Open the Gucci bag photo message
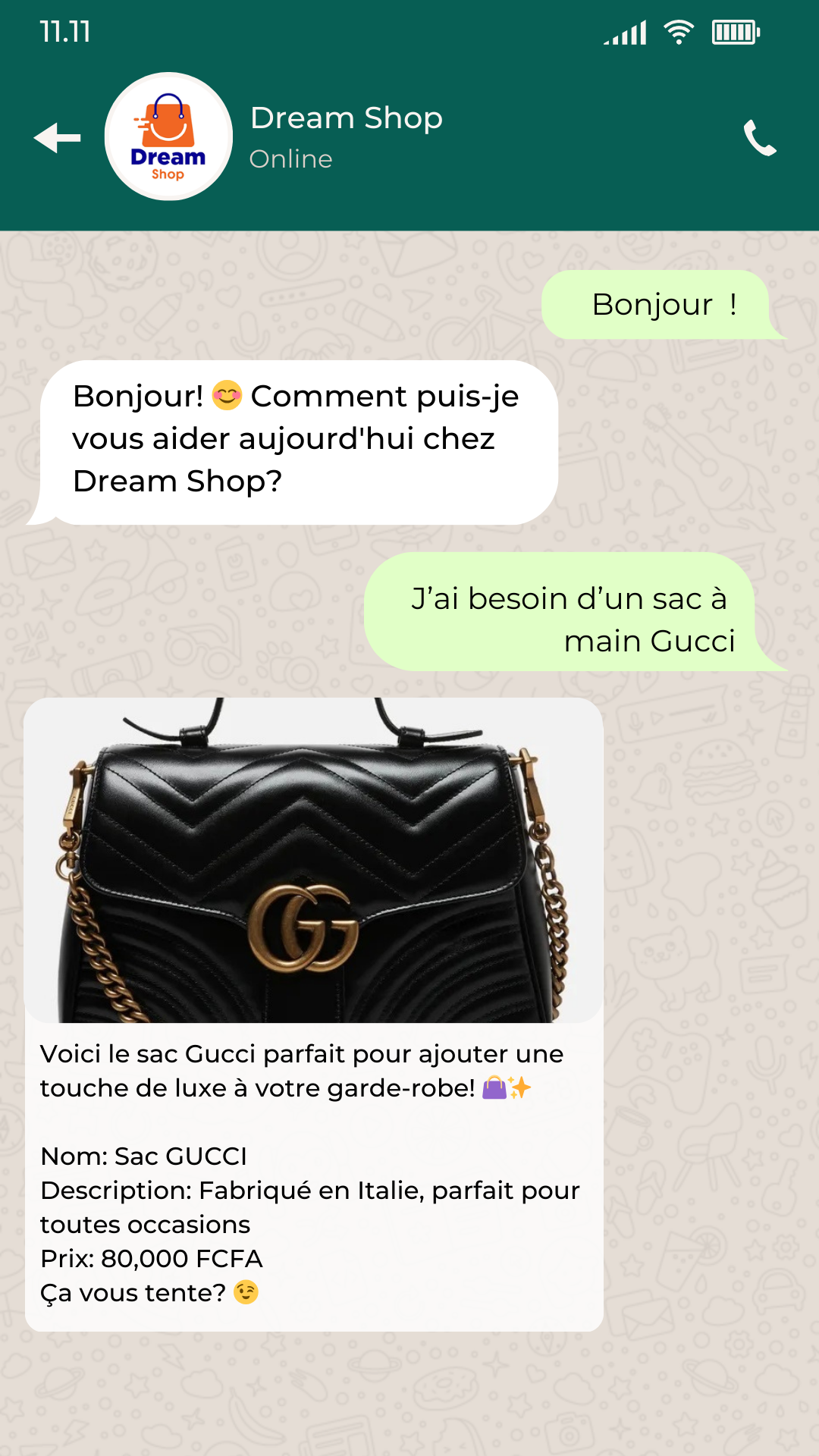This screenshot has height=1456, width=819. pos(313,860)
